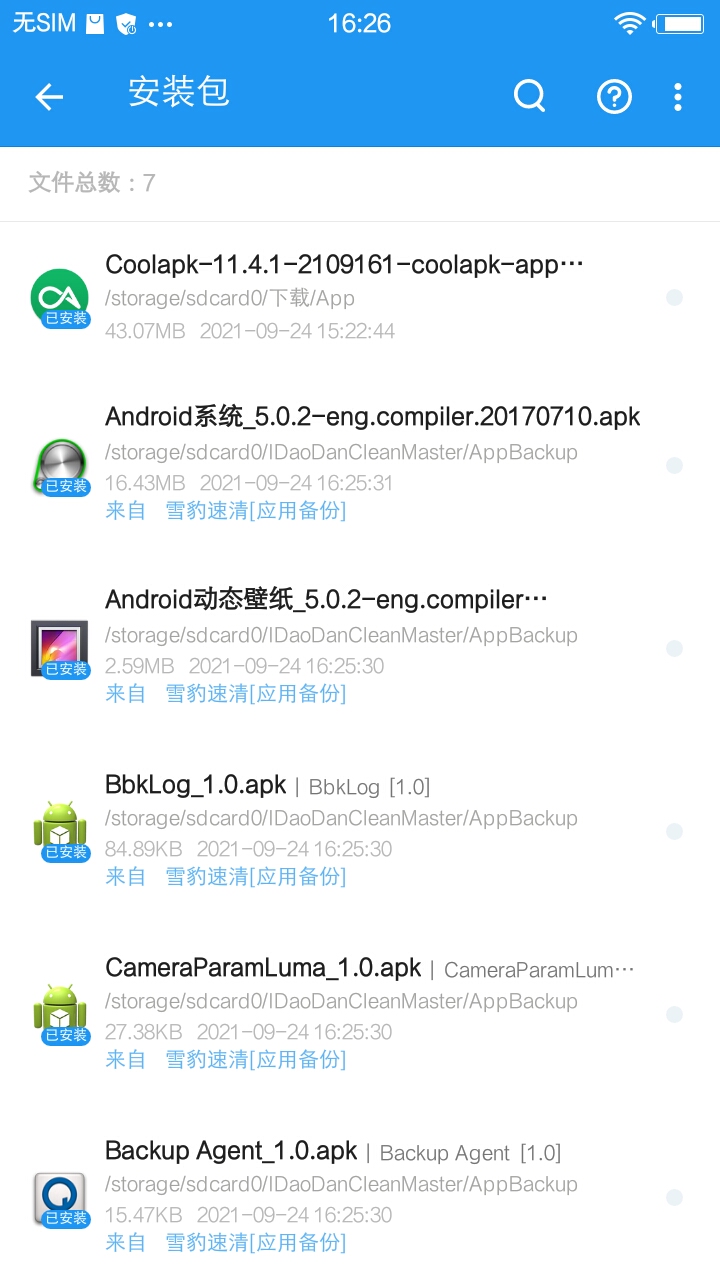Toggle selection circle for Android系统 APK
Screen dimensions: 720x1280
click(x=672, y=465)
